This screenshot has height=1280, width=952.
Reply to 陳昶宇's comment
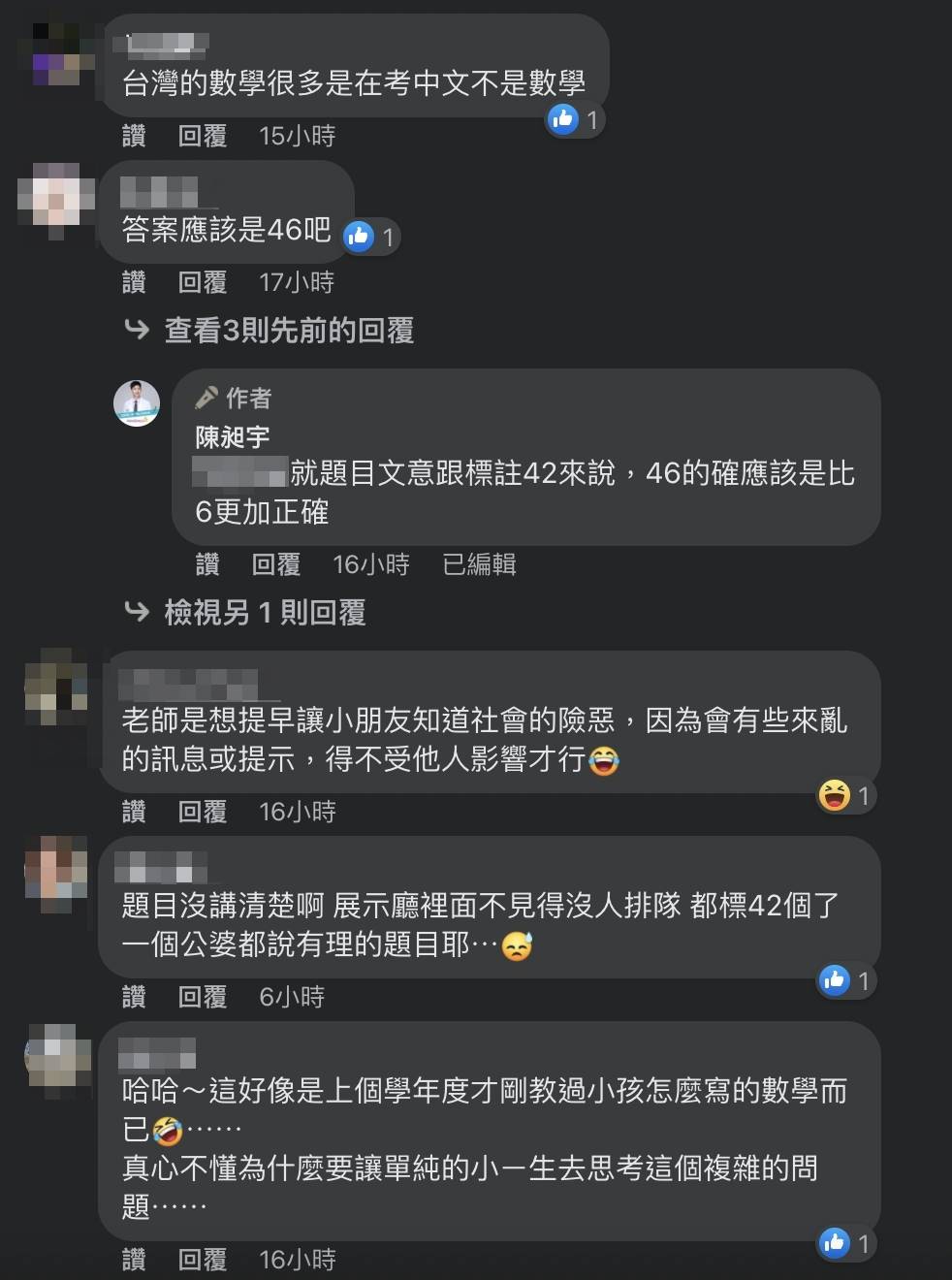[x=276, y=564]
